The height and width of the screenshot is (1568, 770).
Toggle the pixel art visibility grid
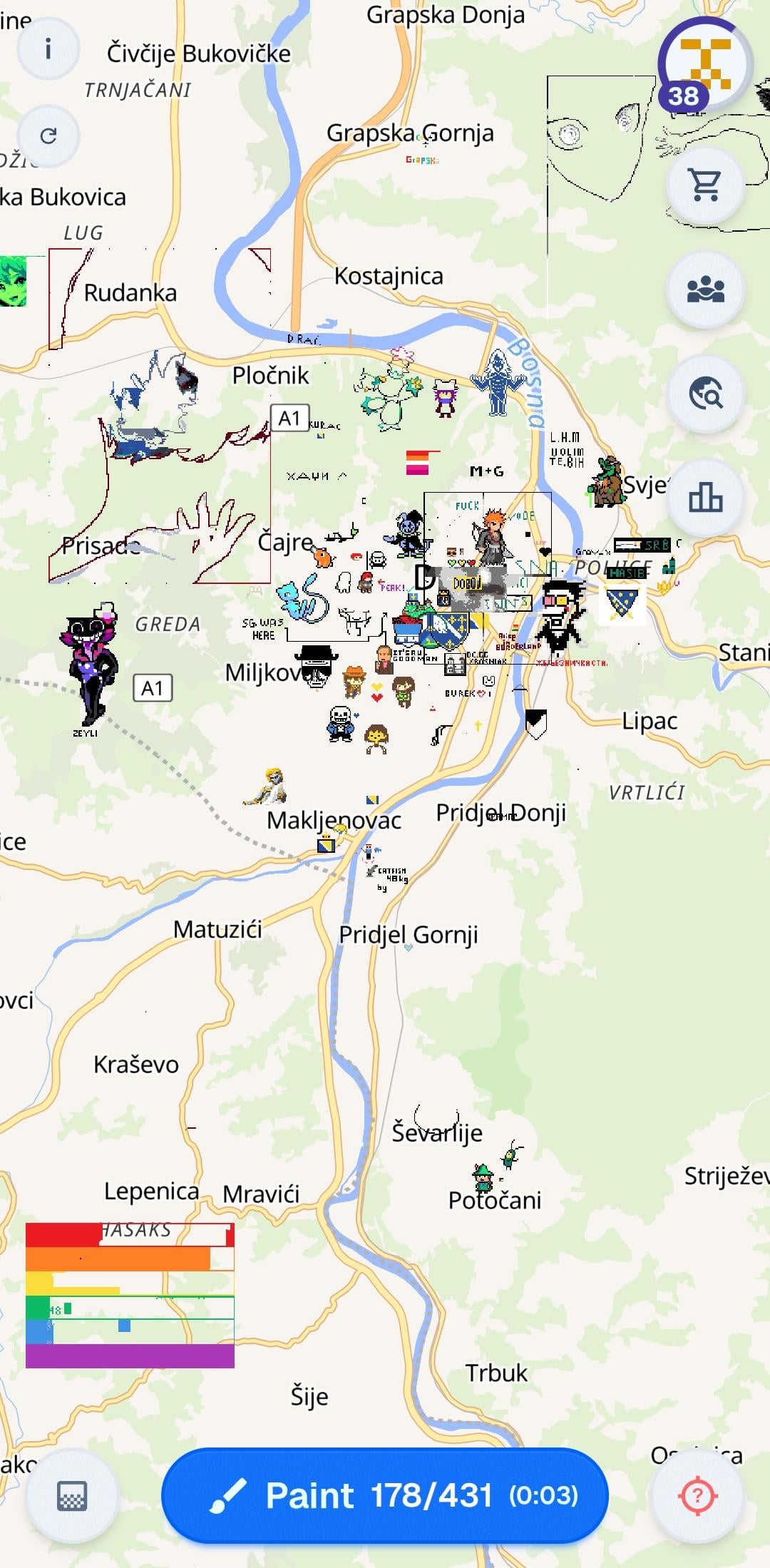tap(71, 1495)
